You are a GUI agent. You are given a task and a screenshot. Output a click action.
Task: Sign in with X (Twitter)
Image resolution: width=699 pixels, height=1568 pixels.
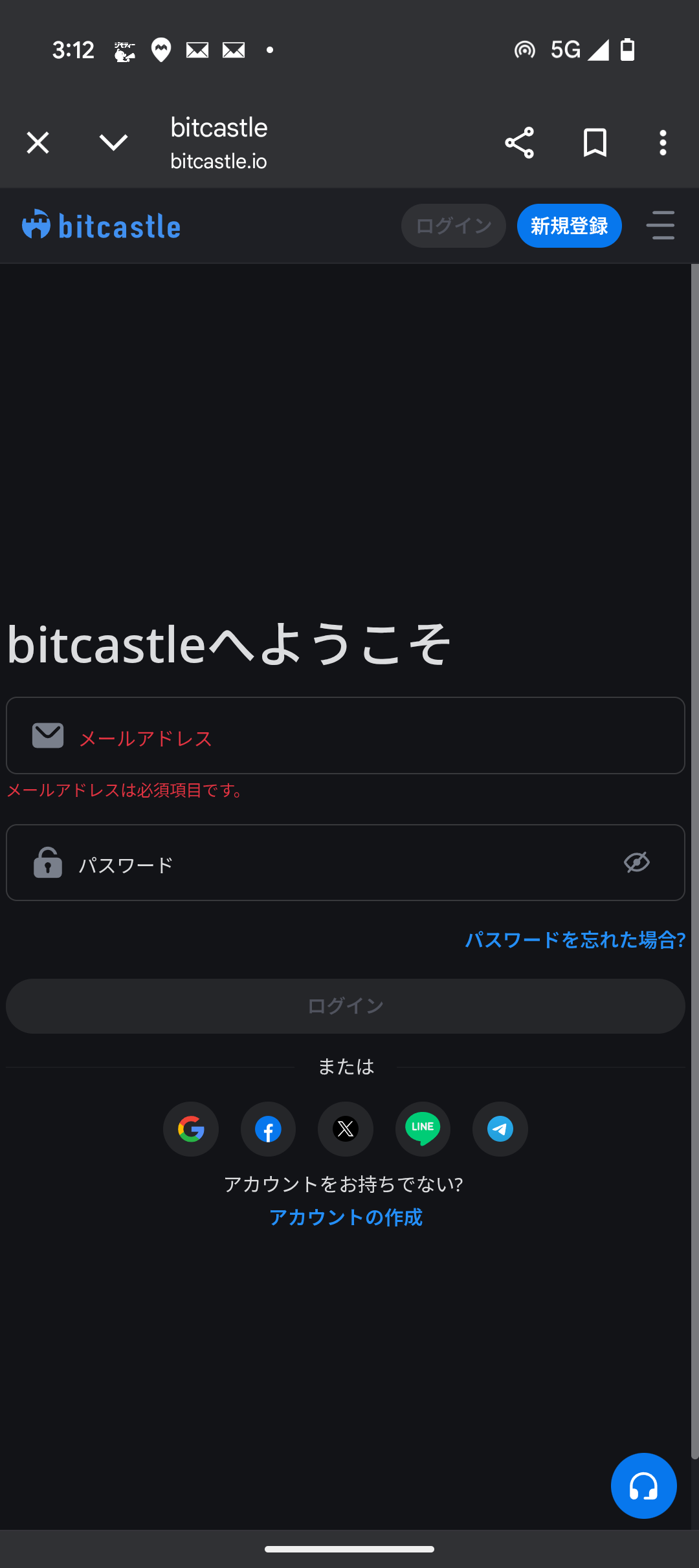coord(346,1129)
